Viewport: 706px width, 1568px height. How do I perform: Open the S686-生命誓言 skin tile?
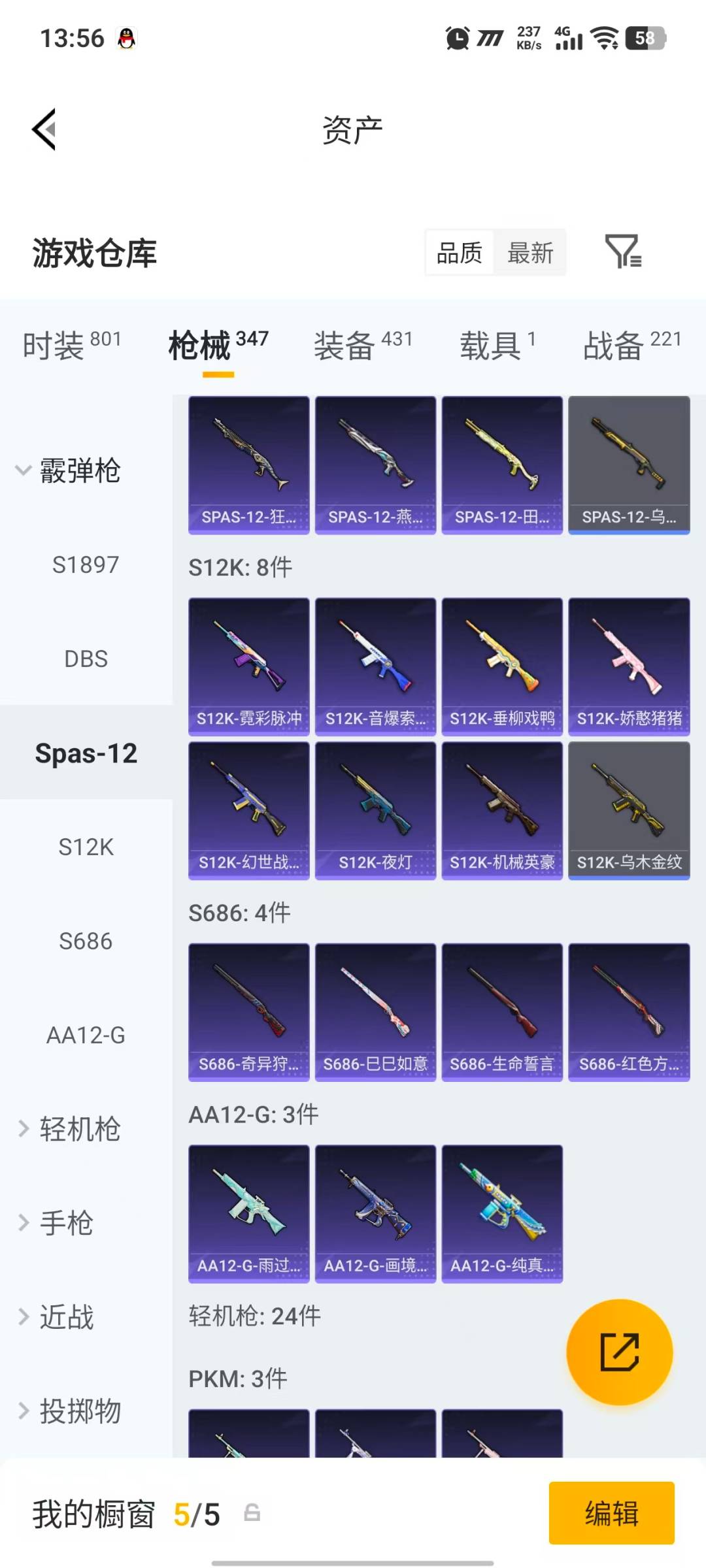(x=502, y=1011)
